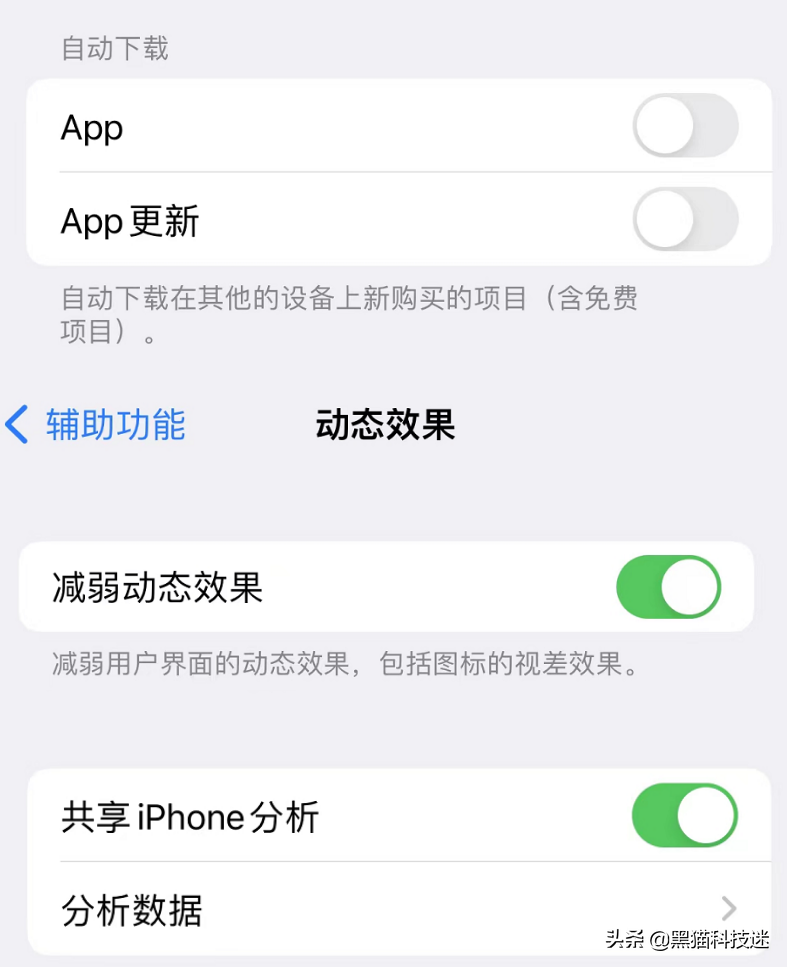Turn off 共享iPhone分析

[685, 816]
